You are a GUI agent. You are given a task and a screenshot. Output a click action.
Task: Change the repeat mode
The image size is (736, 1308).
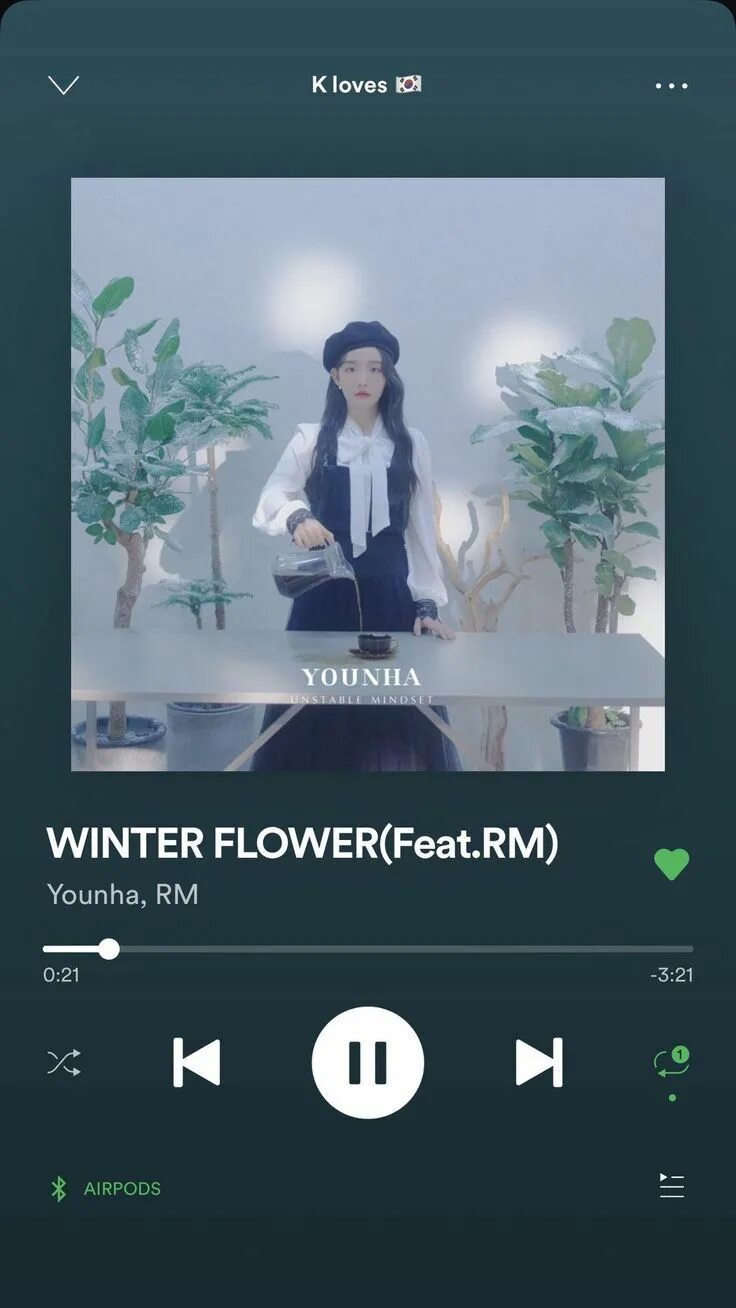click(x=671, y=1063)
